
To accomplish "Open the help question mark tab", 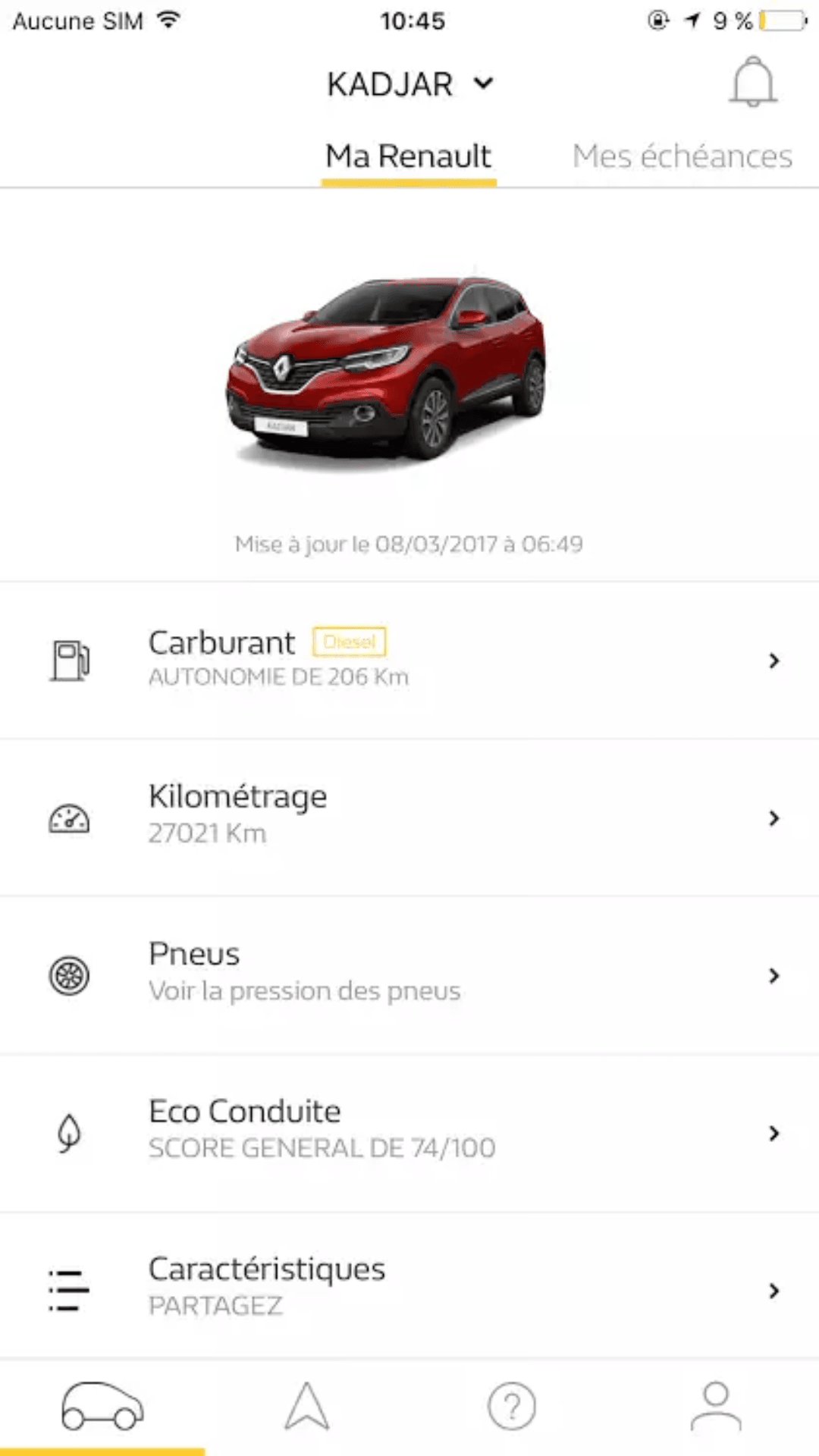I will pos(512,1407).
